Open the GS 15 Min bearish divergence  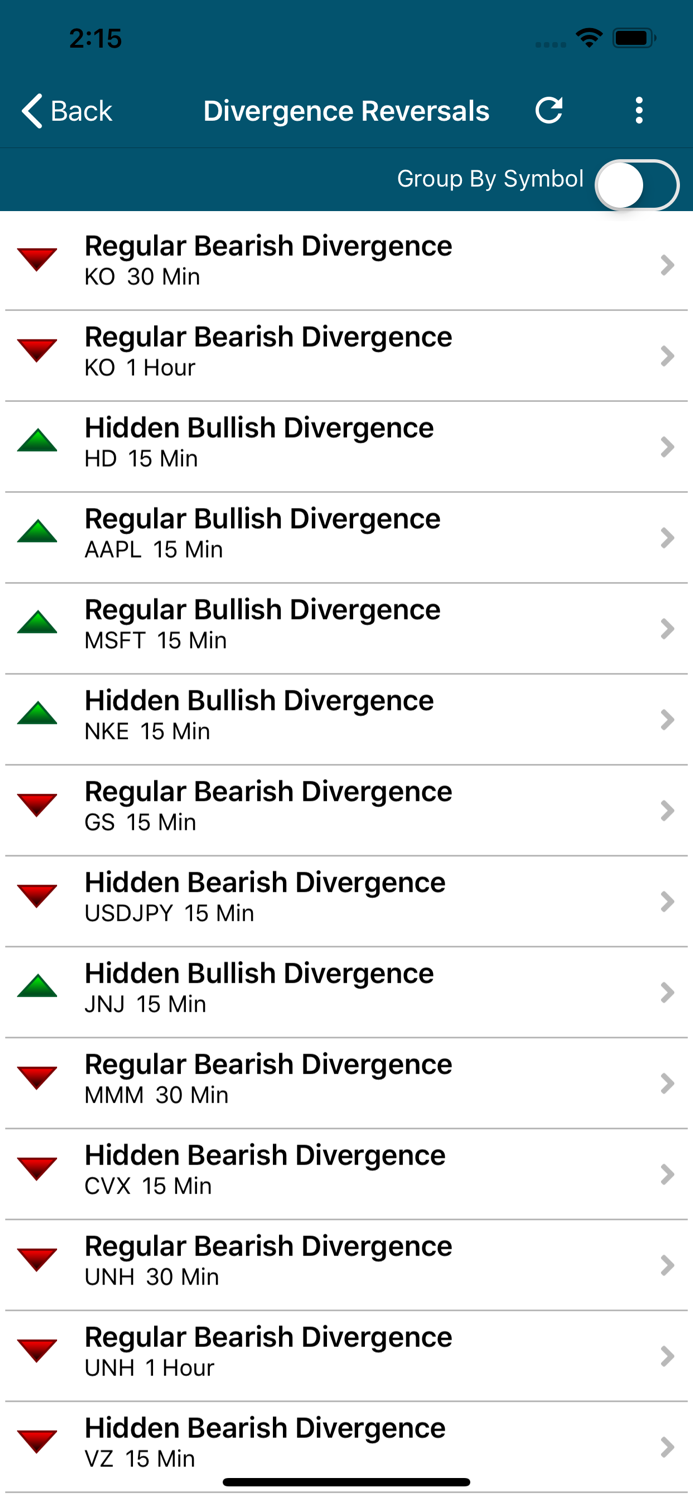(x=346, y=806)
